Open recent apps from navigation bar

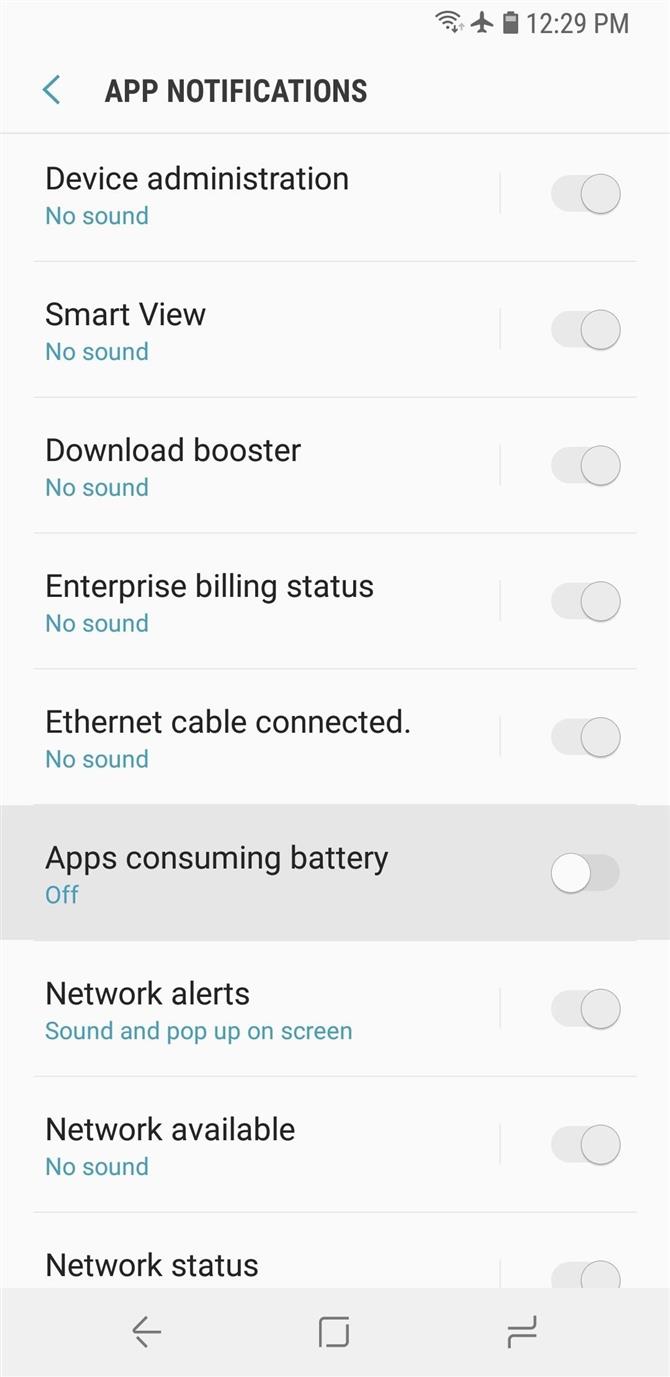click(522, 1332)
